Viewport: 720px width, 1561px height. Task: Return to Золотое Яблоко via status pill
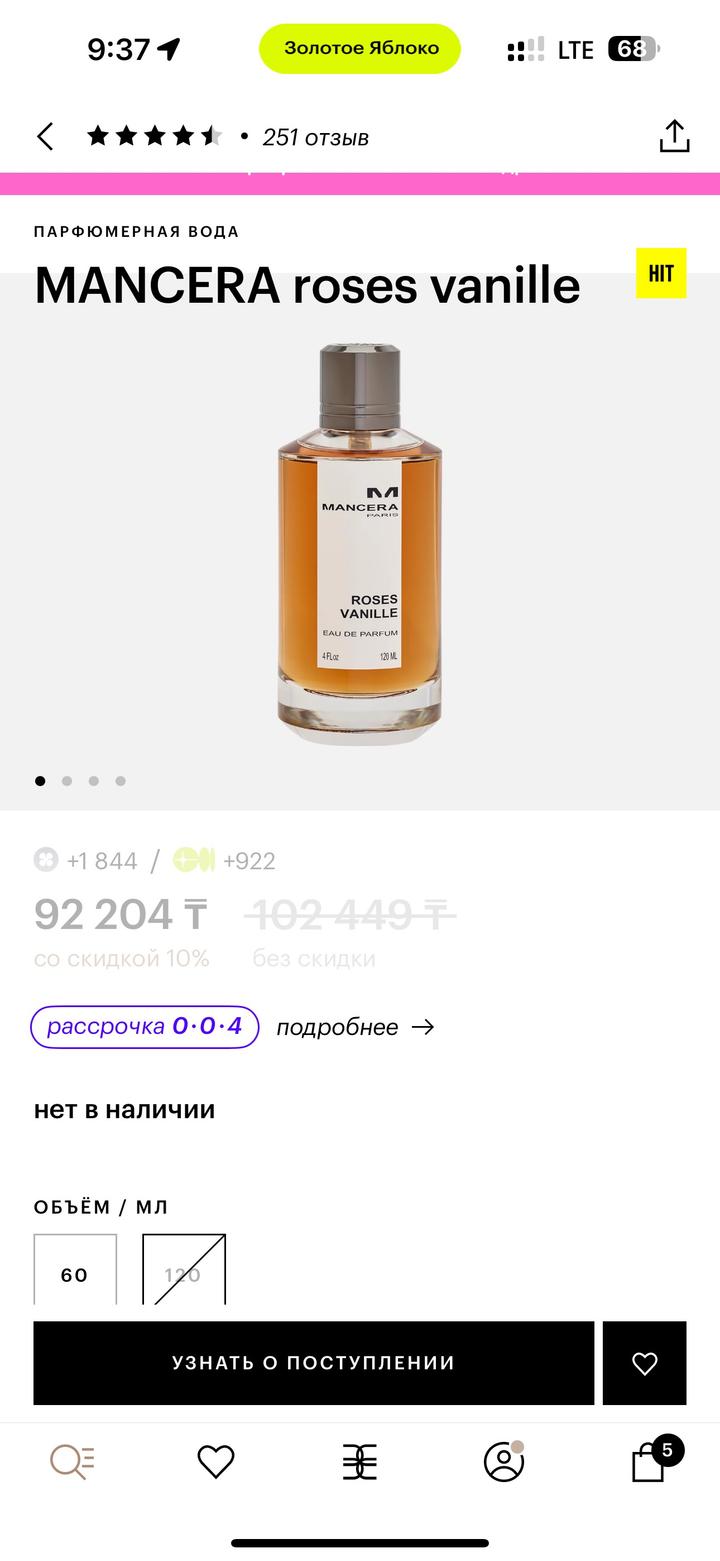tap(360, 48)
